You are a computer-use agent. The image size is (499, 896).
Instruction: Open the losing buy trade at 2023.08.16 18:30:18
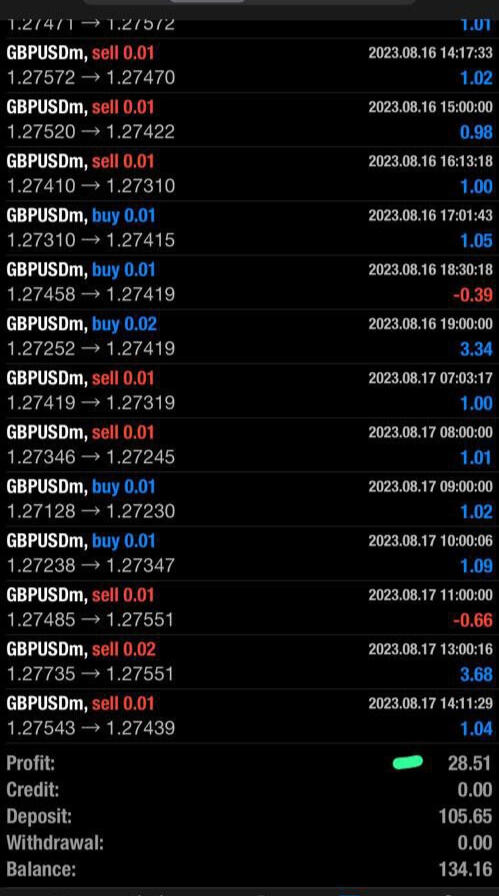click(249, 282)
